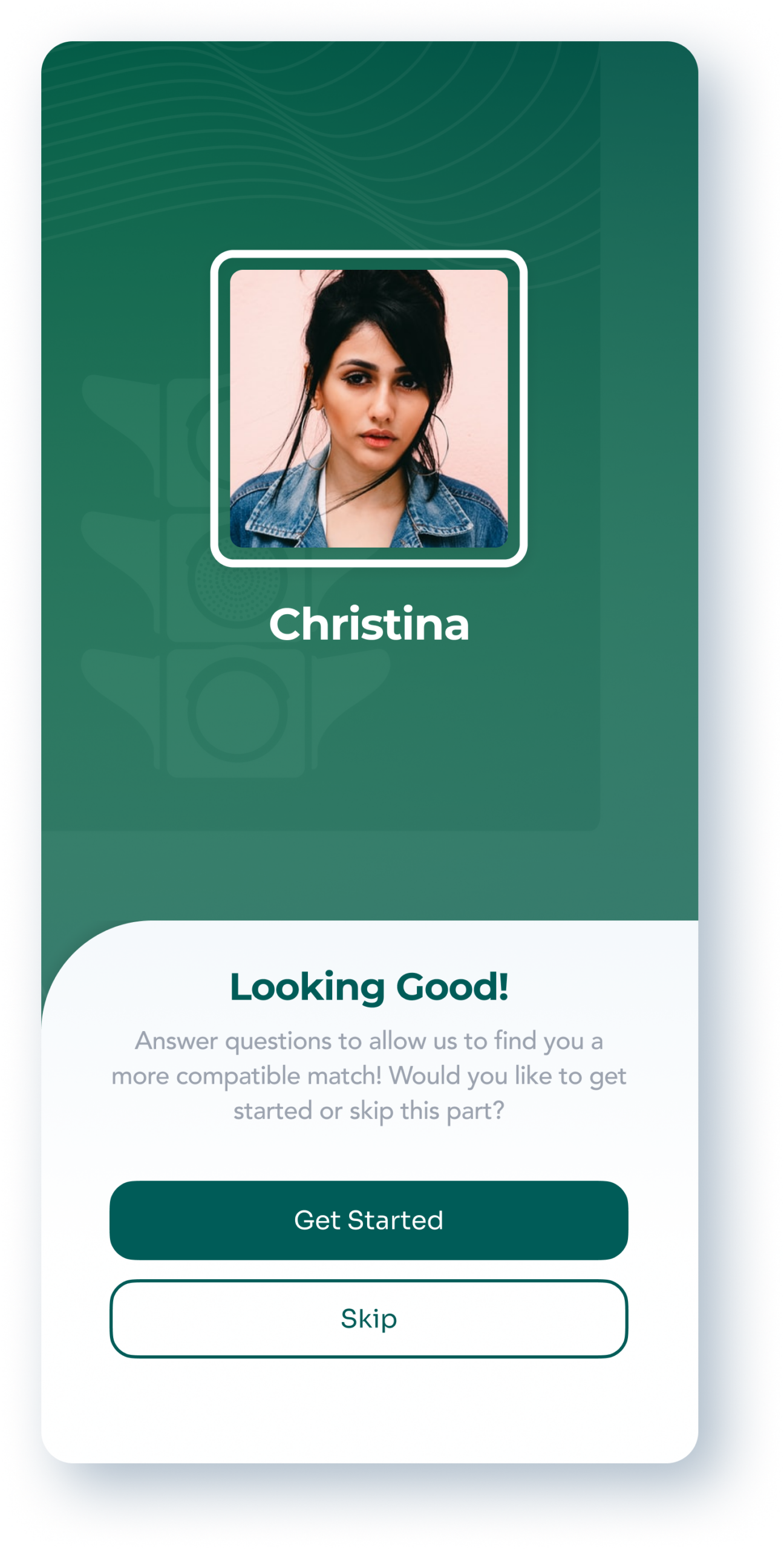
Task: Open Christina's profile photo
Action: 368,408
